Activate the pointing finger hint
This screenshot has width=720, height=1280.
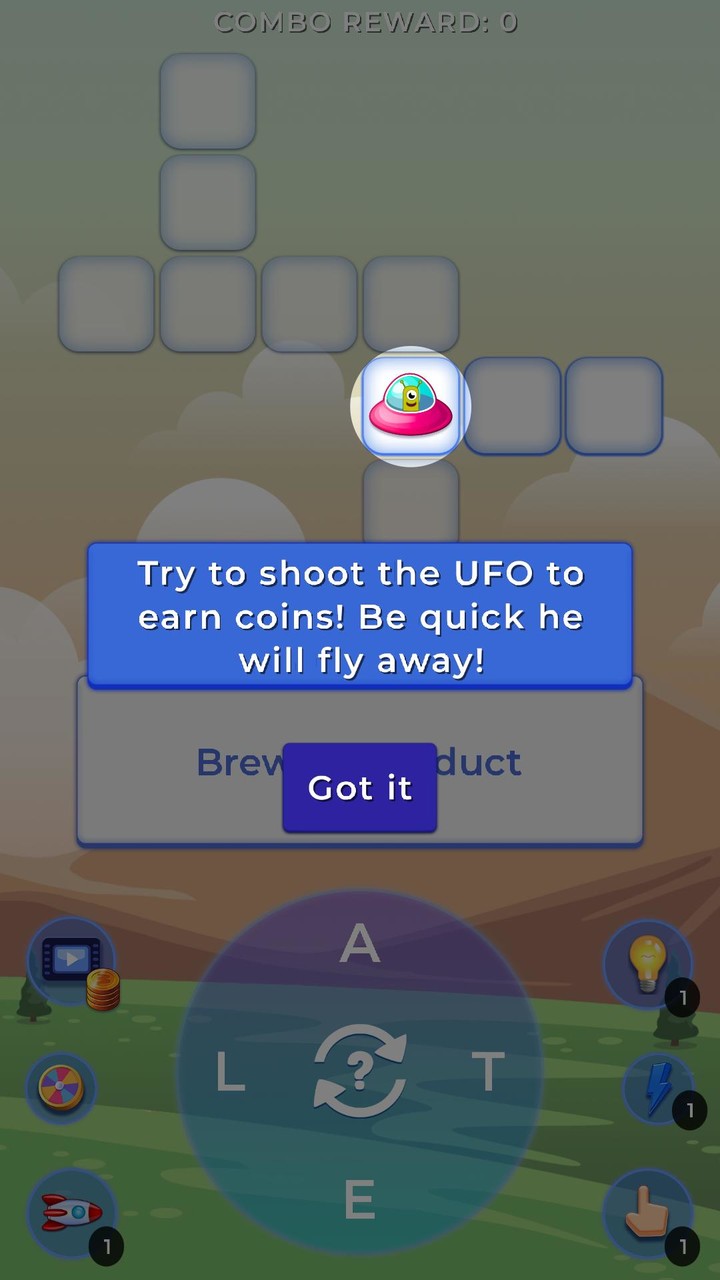(647, 1212)
